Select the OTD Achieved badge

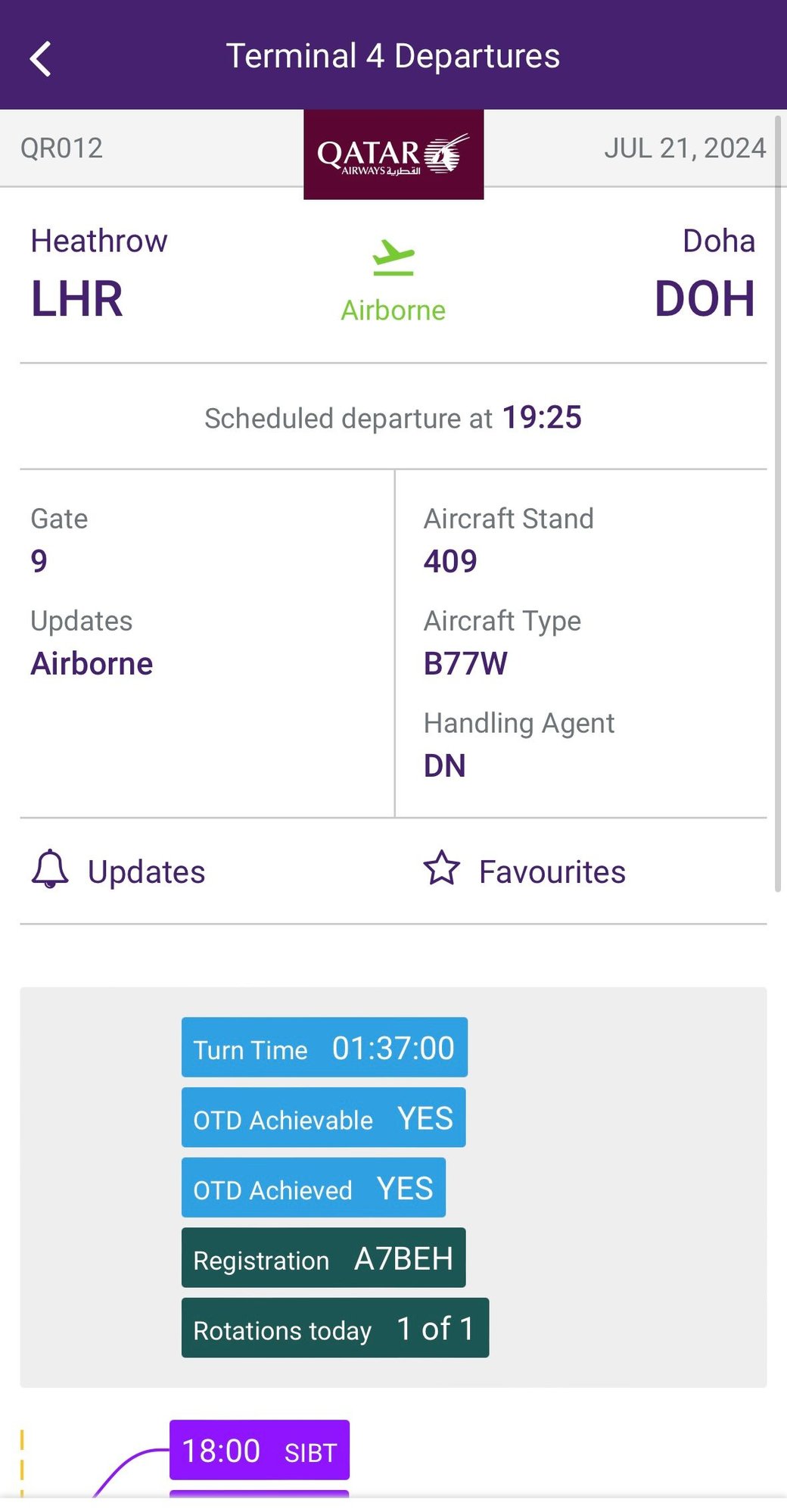point(313,1188)
